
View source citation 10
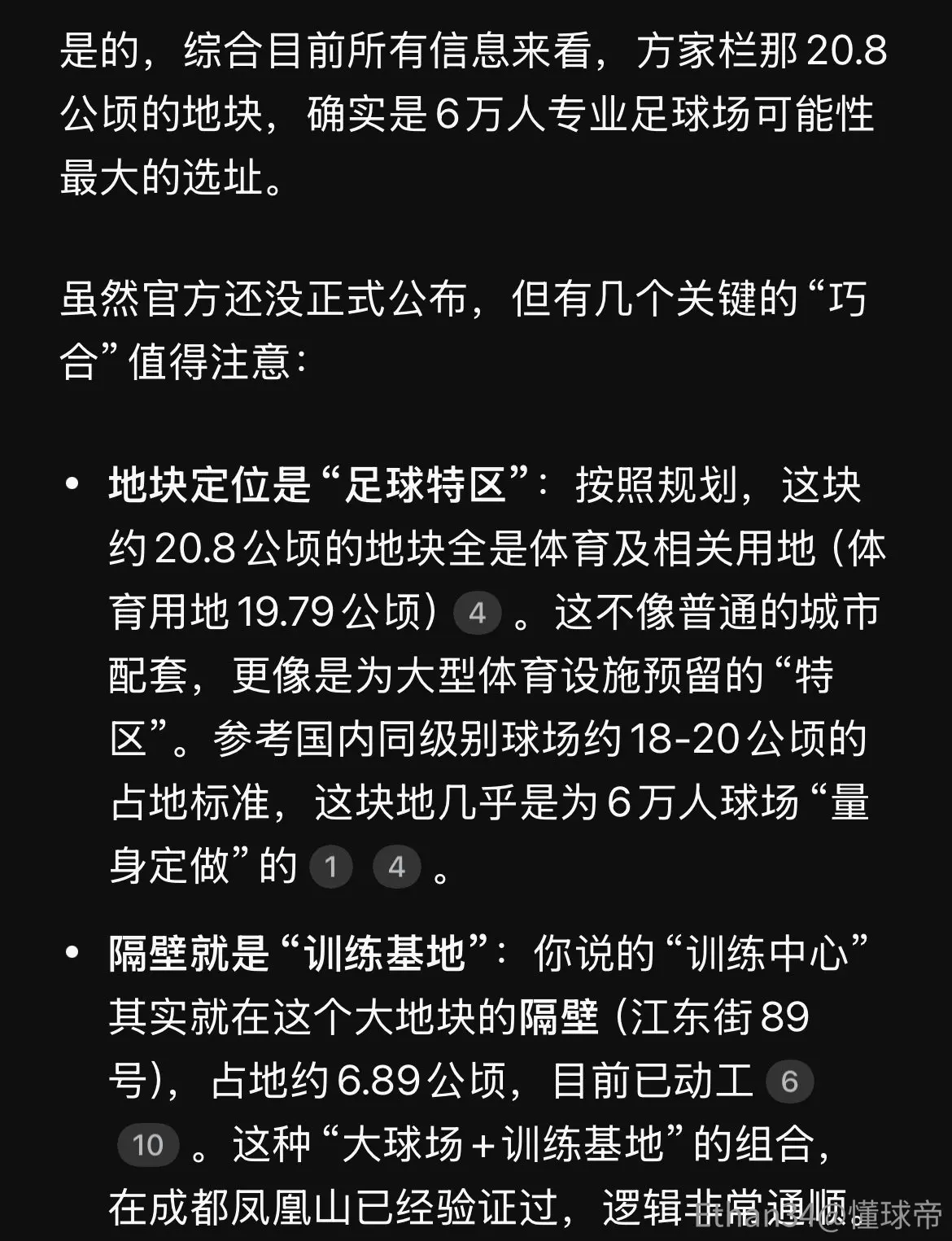(x=148, y=1145)
